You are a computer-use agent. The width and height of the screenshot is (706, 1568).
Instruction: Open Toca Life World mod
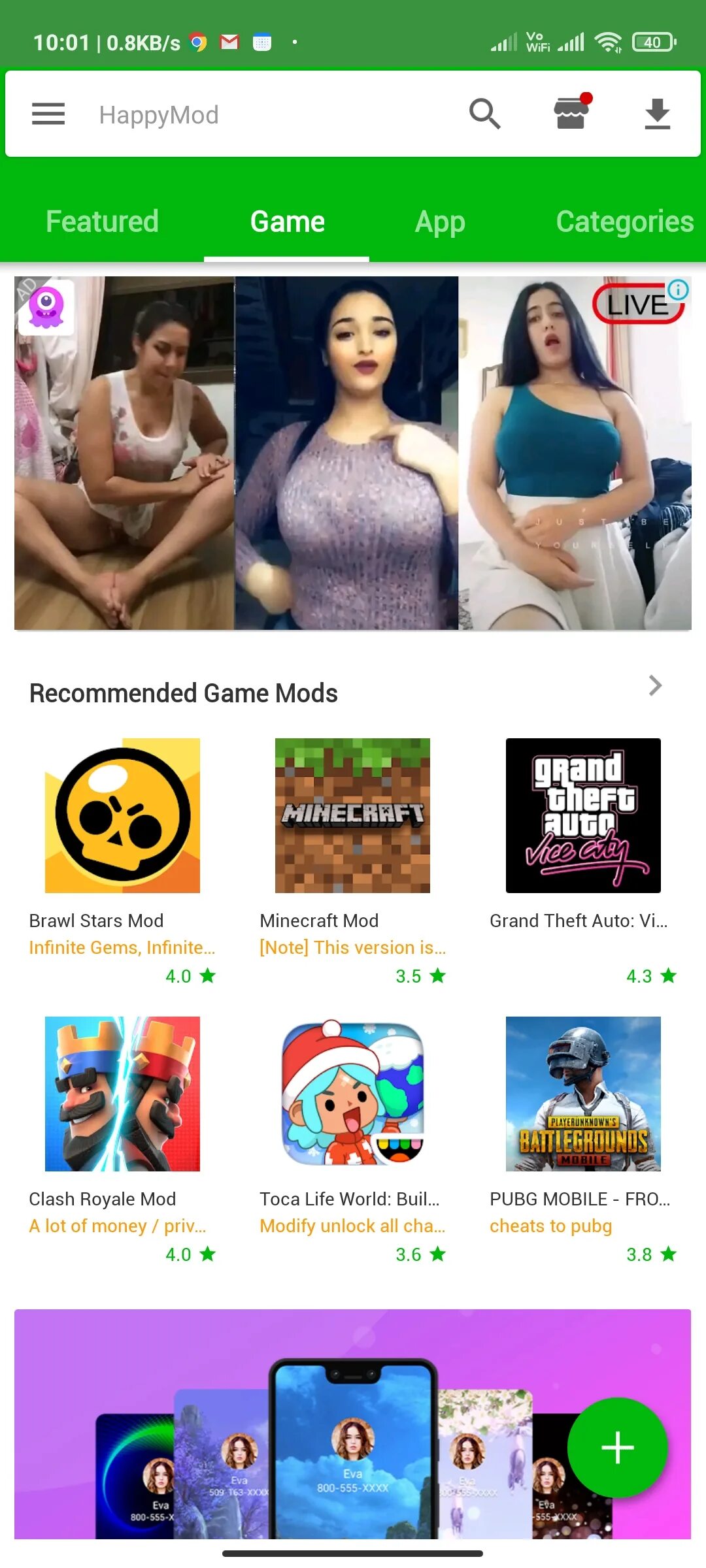352,1094
